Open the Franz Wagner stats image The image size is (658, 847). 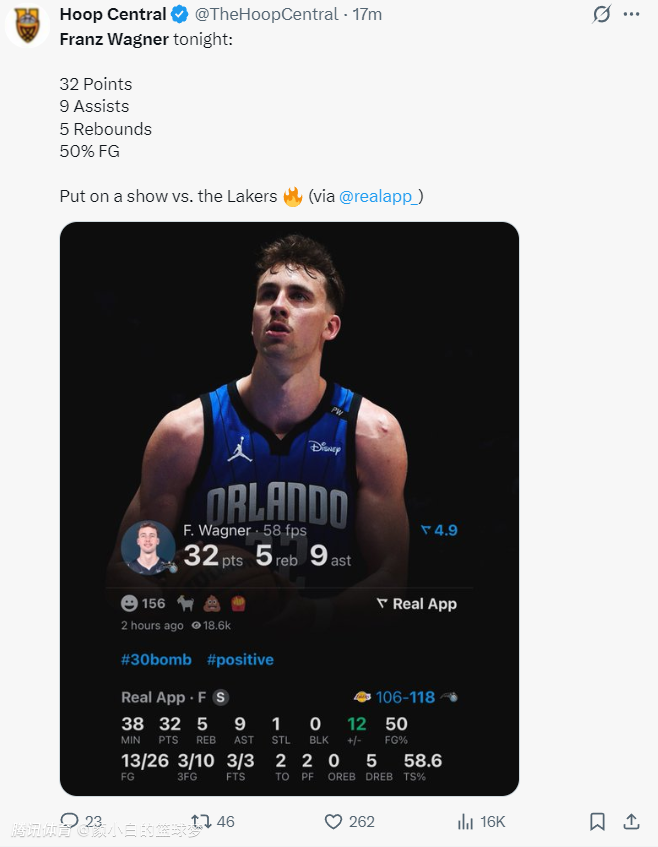click(289, 509)
